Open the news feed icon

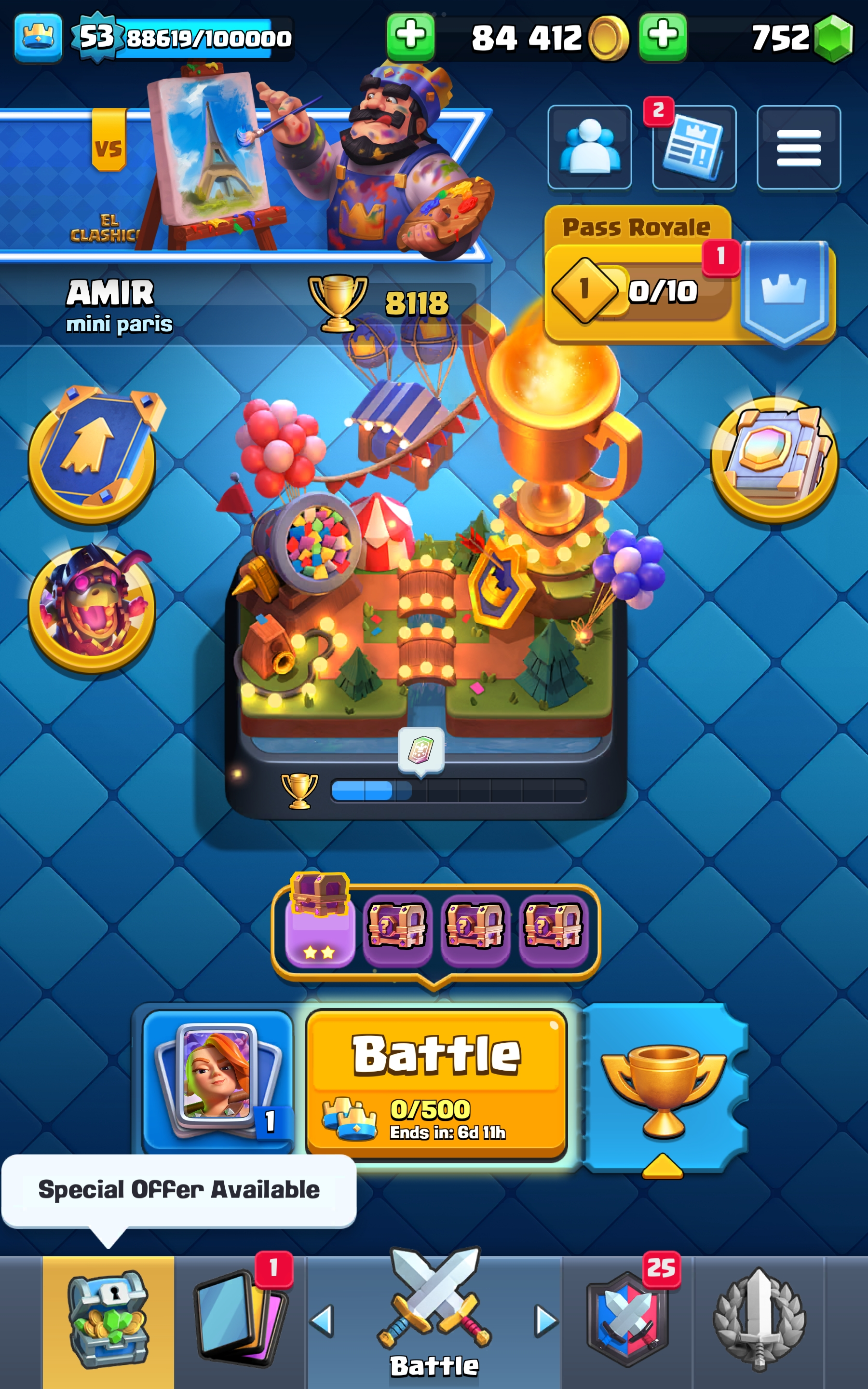(693, 148)
